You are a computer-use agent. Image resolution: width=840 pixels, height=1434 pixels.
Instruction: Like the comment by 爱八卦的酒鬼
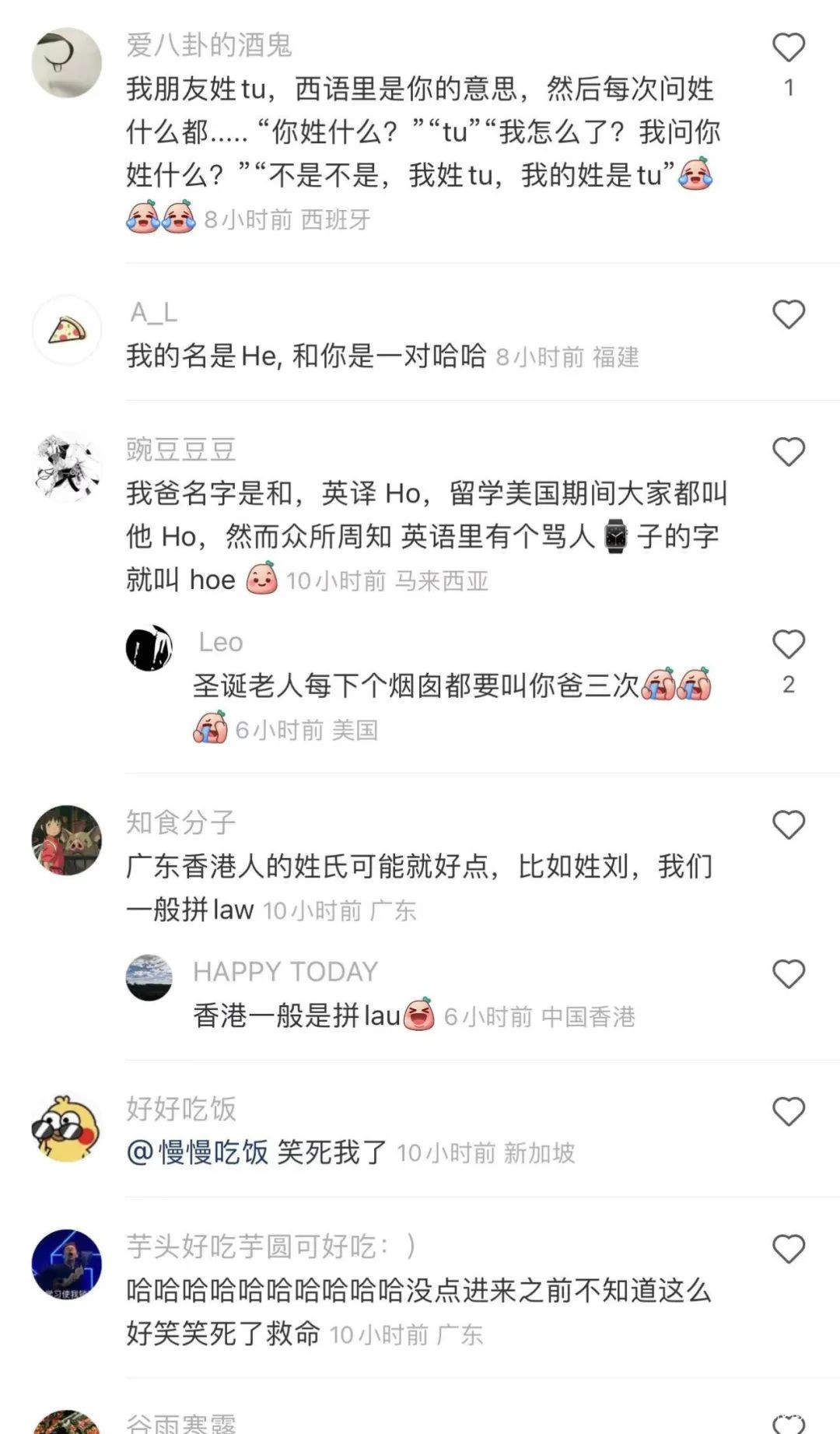tap(788, 48)
